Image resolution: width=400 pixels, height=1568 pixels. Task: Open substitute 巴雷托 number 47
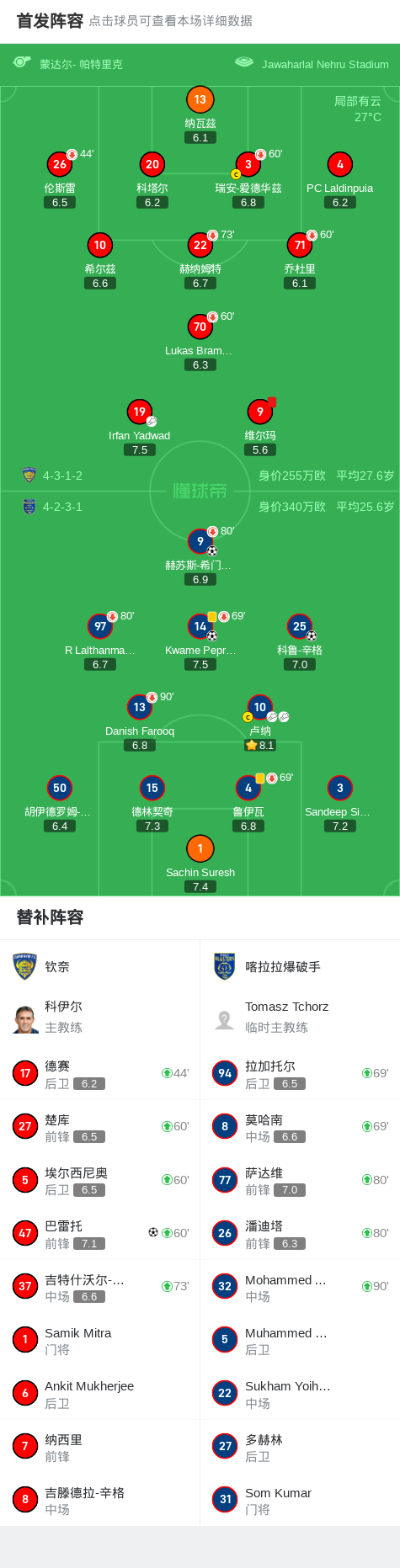pyautogui.click(x=100, y=1233)
